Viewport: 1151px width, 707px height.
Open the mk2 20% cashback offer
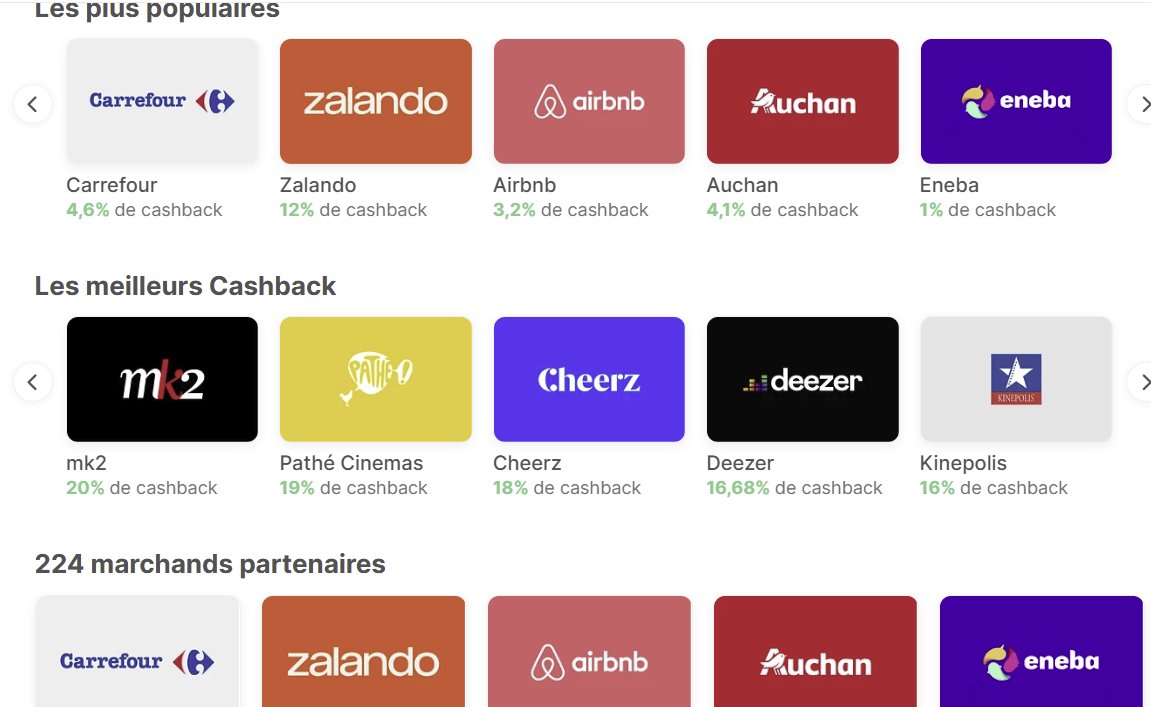click(x=162, y=379)
